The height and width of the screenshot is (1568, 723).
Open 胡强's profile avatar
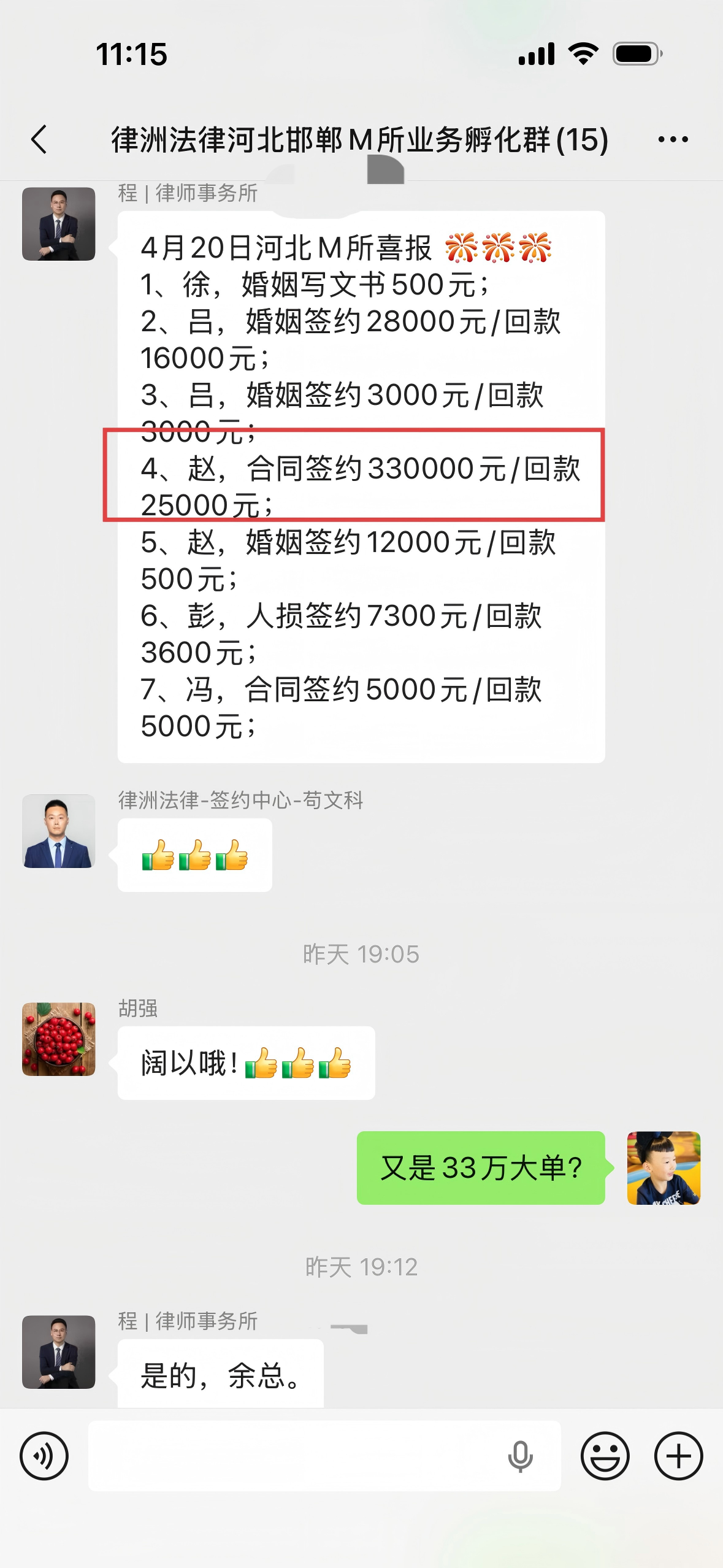point(59,1039)
